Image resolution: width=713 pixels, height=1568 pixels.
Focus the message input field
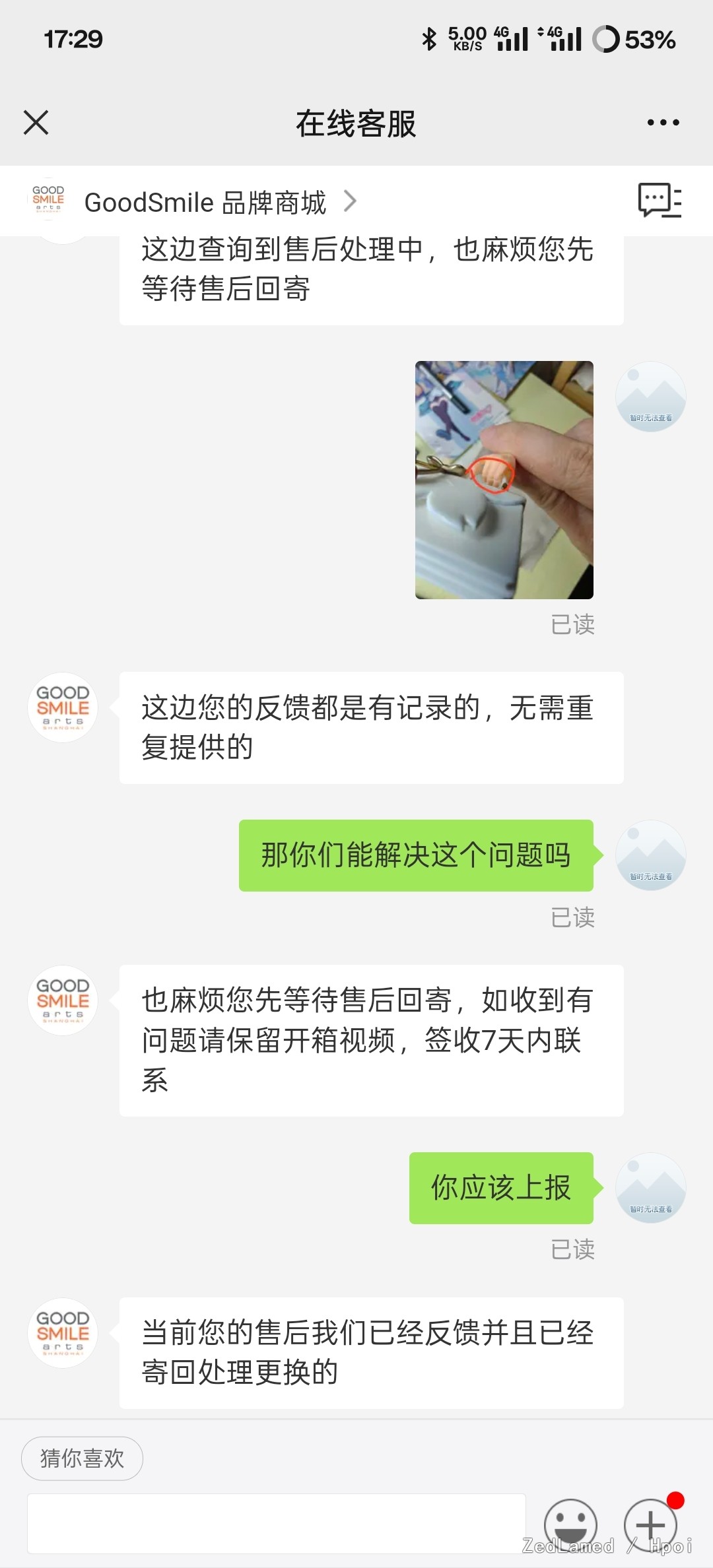pos(276,1523)
